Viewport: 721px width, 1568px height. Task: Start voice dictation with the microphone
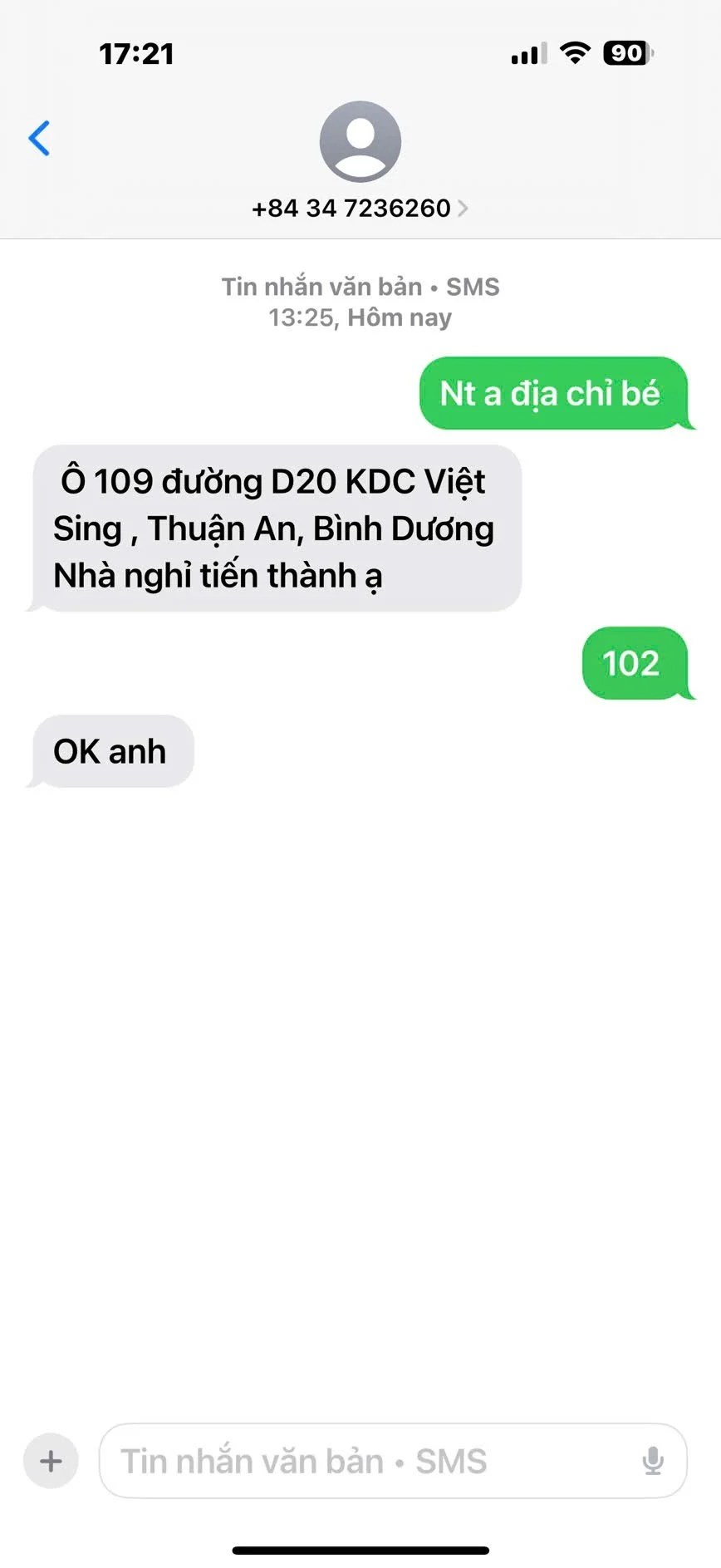653,1461
